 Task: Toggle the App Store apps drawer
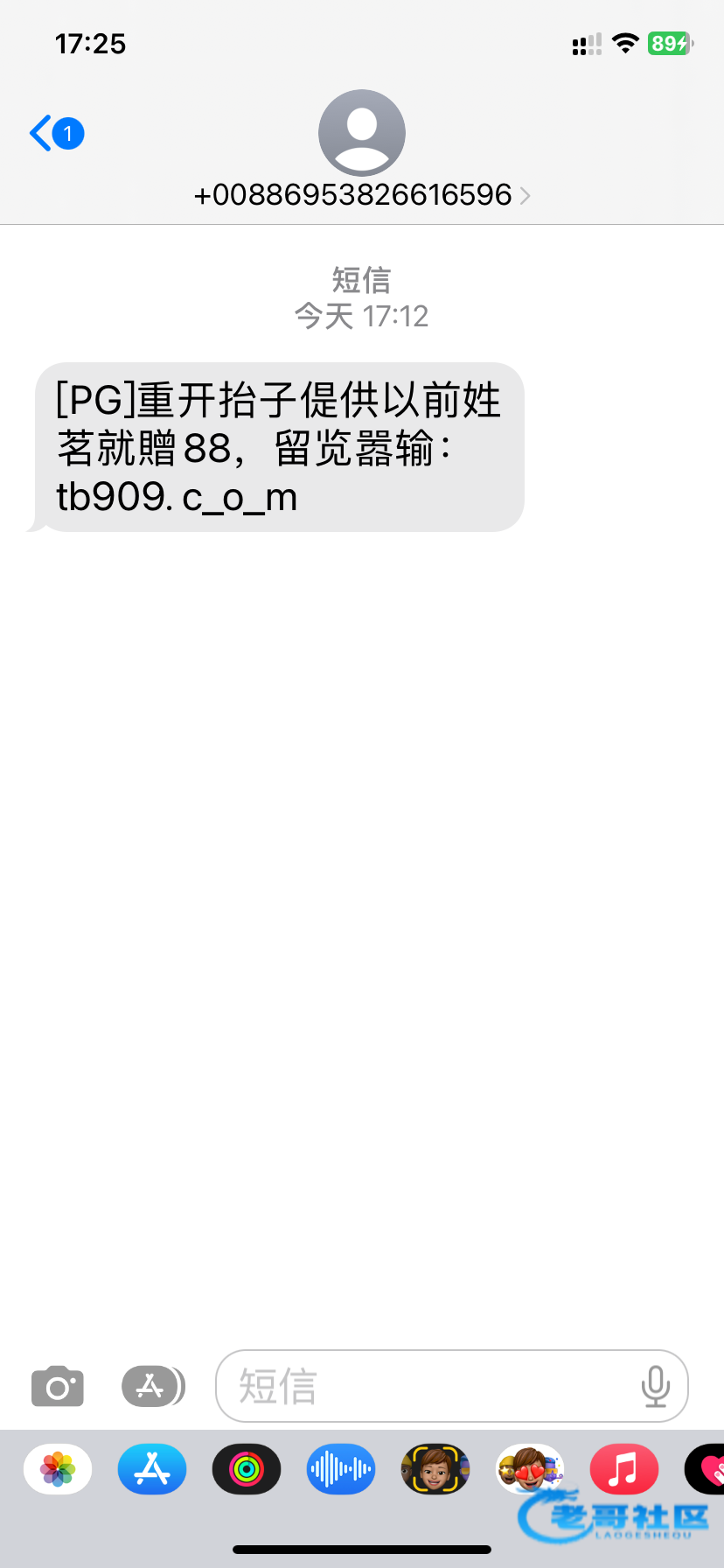tap(152, 1387)
